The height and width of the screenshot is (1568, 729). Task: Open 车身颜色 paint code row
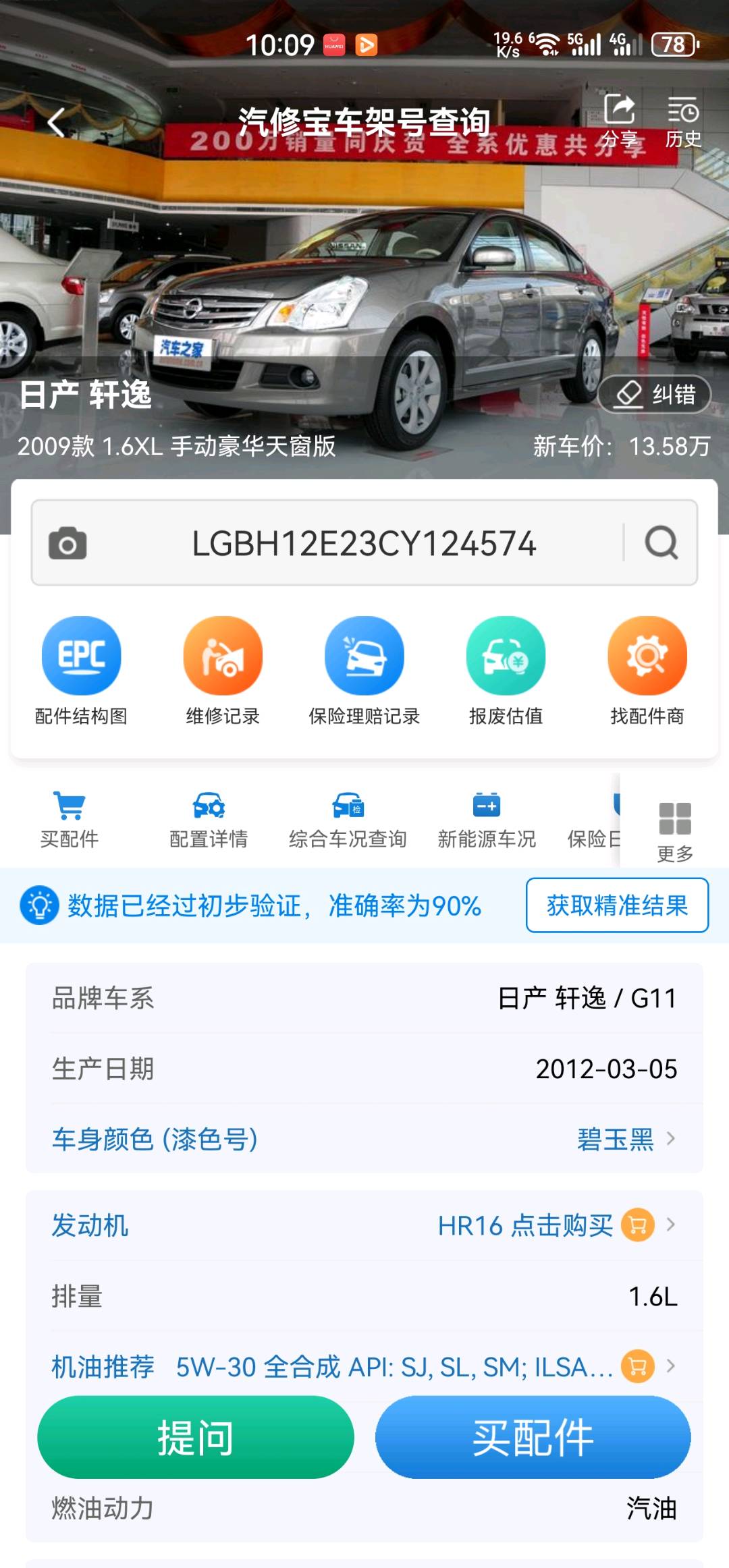coord(364,1139)
